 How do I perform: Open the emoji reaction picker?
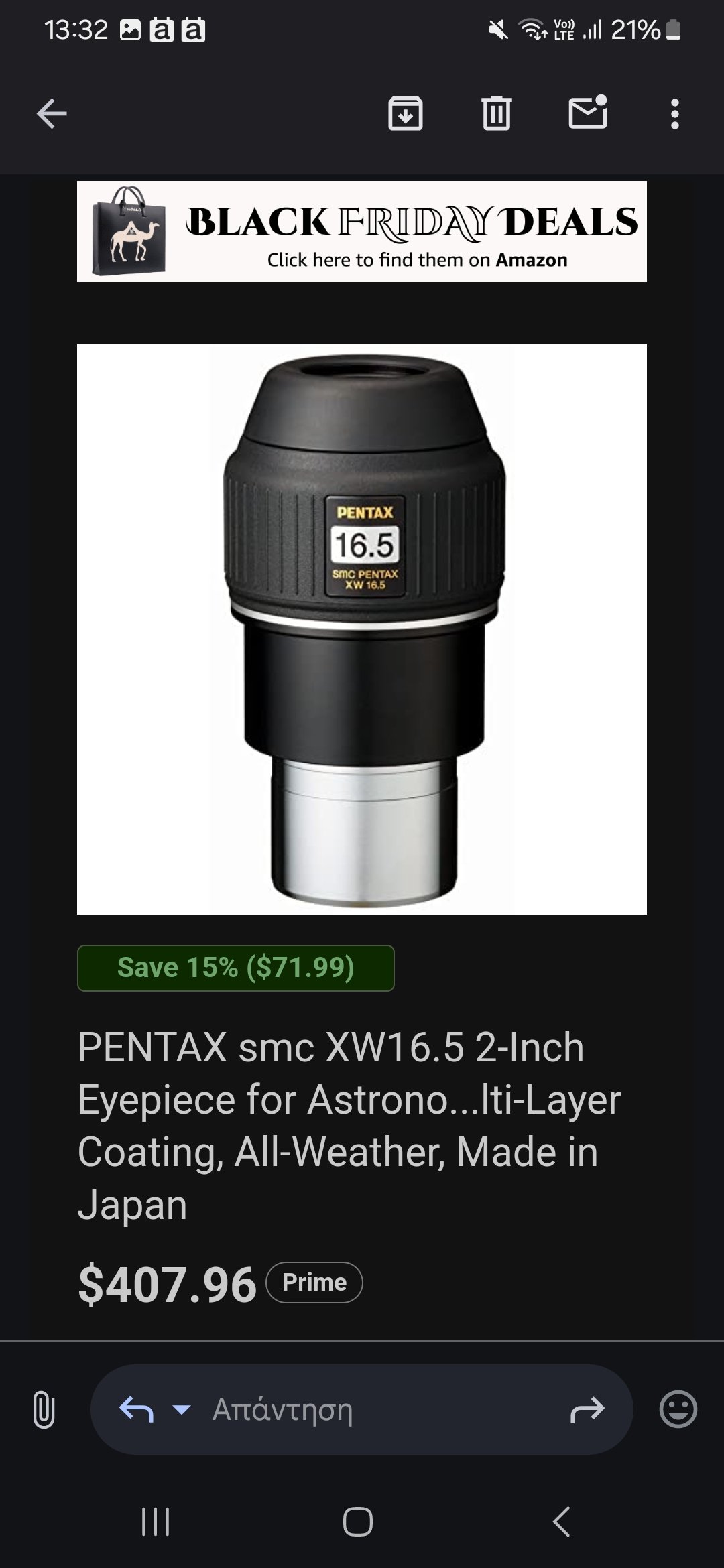(x=678, y=1409)
